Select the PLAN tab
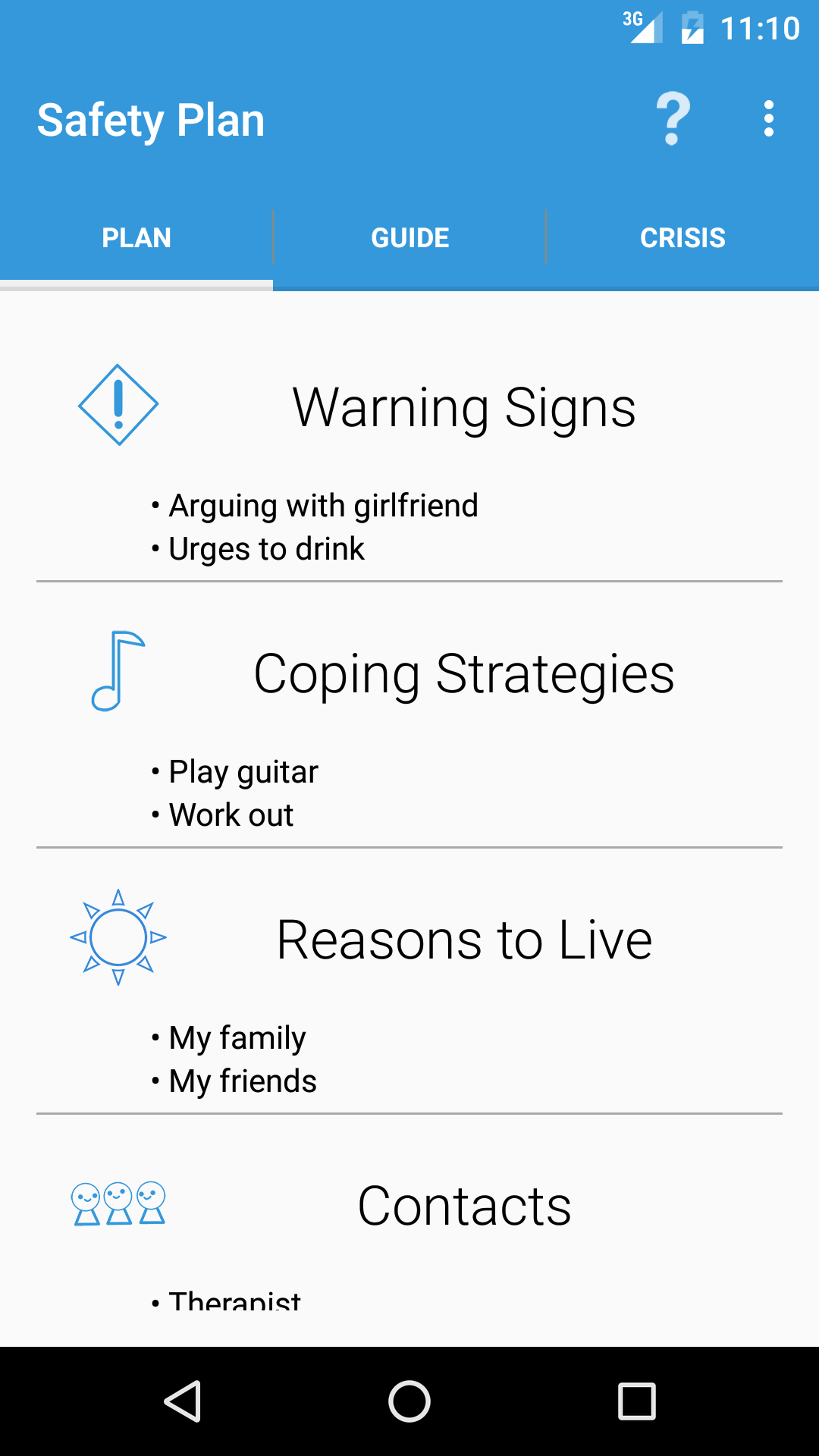Image resolution: width=819 pixels, height=1456 pixels. (x=136, y=237)
